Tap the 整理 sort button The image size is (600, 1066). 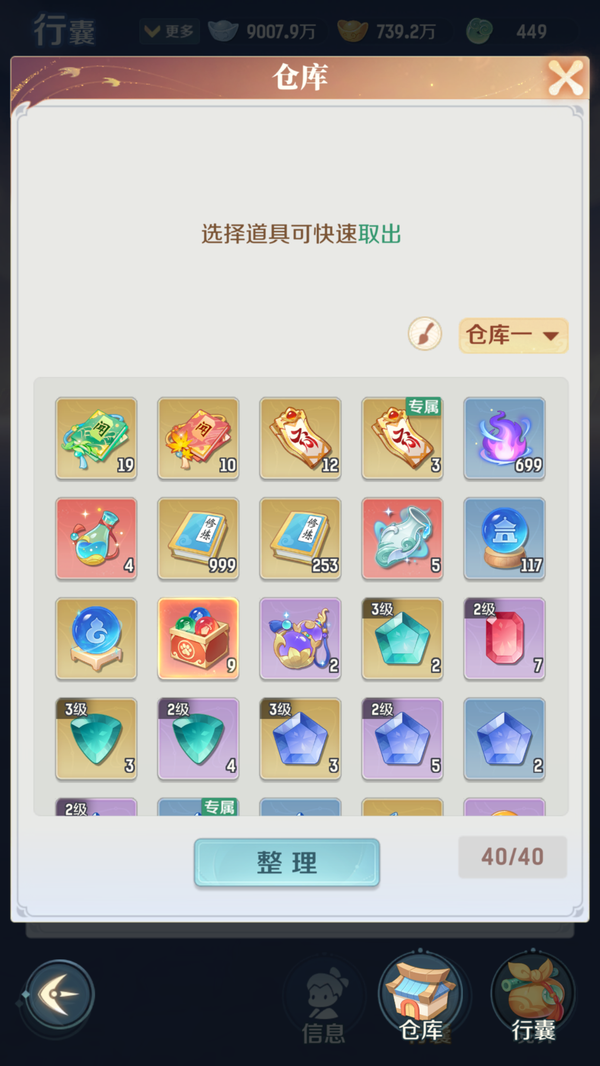coord(287,863)
